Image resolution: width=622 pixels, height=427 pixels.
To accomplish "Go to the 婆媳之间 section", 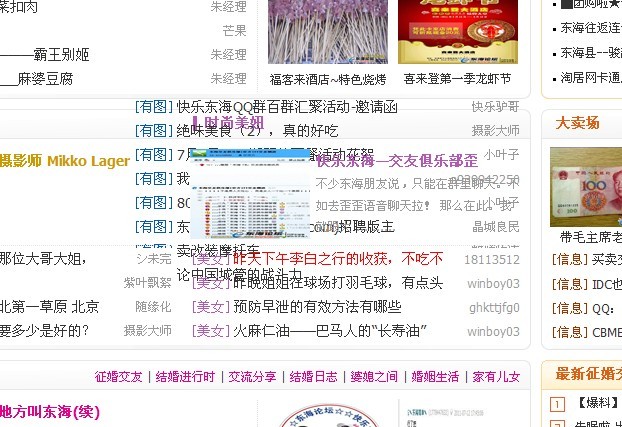I will pos(374,377).
